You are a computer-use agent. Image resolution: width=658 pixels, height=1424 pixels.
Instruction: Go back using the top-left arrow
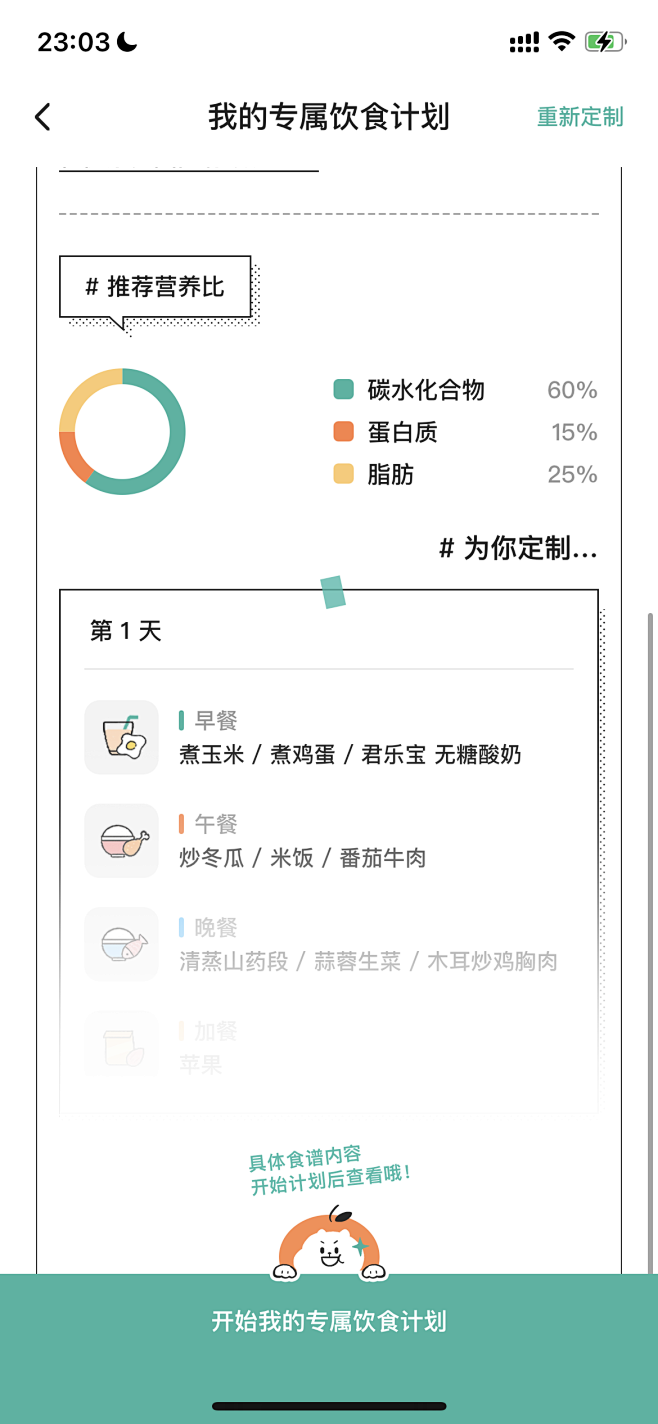42,117
